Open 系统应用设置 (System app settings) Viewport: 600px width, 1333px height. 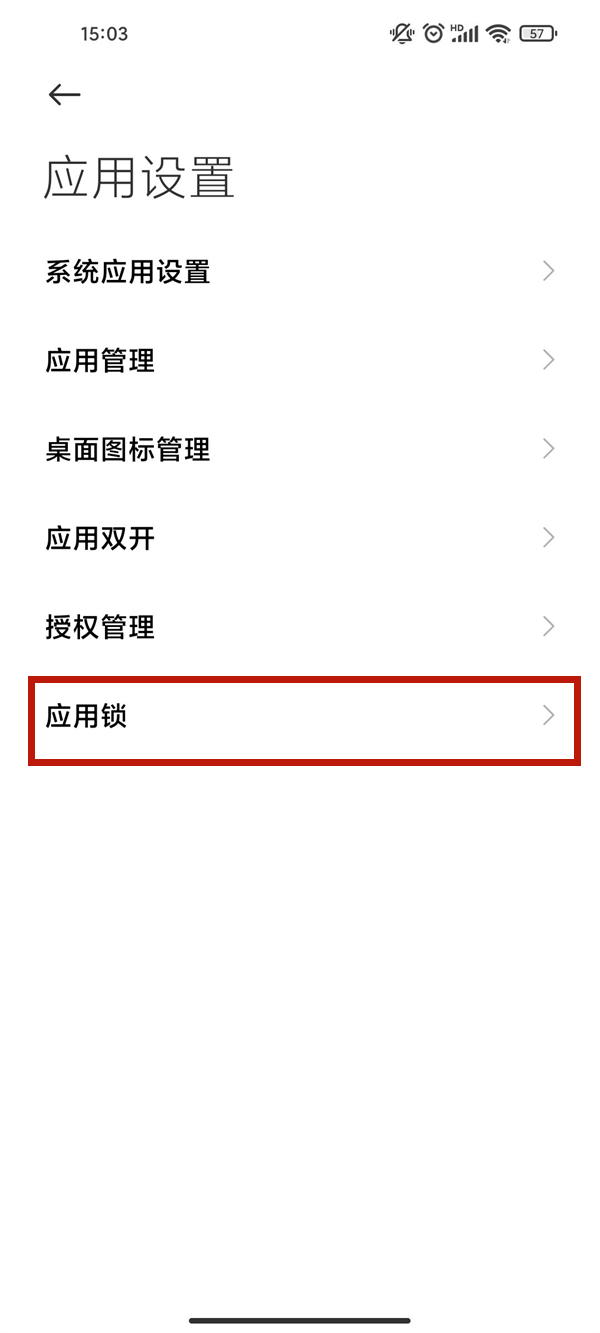point(300,271)
